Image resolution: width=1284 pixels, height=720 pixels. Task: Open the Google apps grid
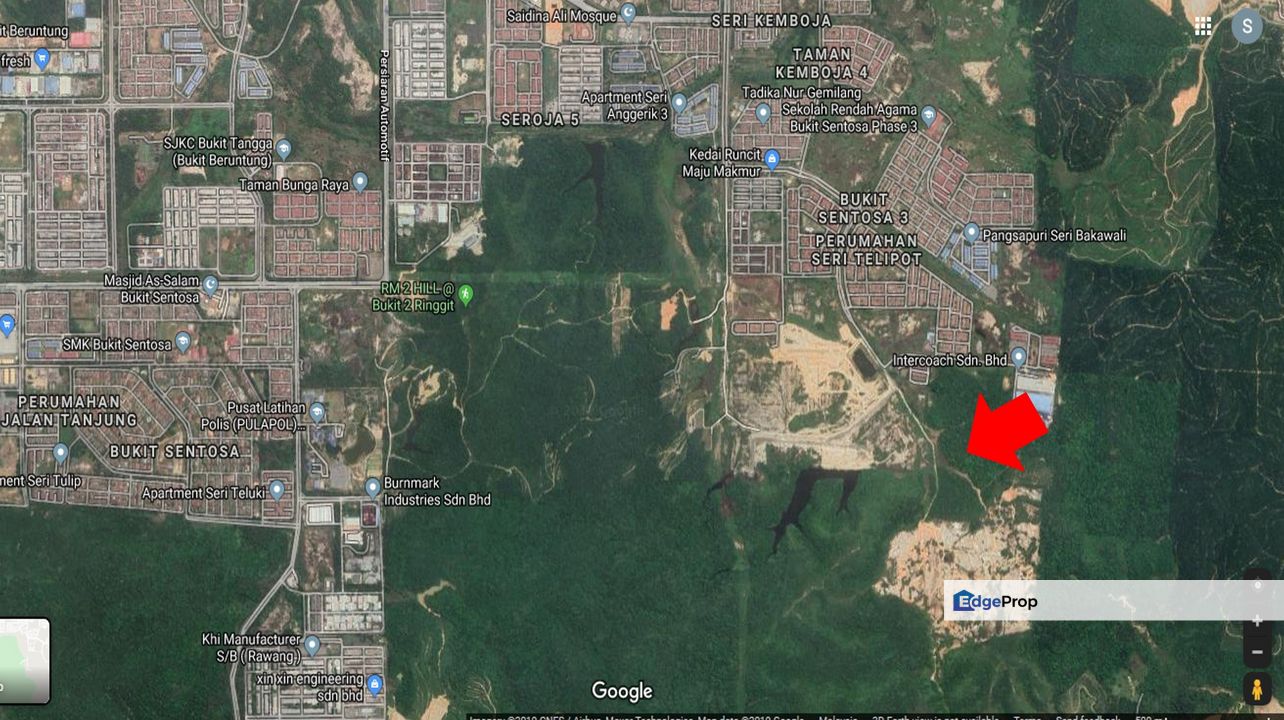[1203, 26]
